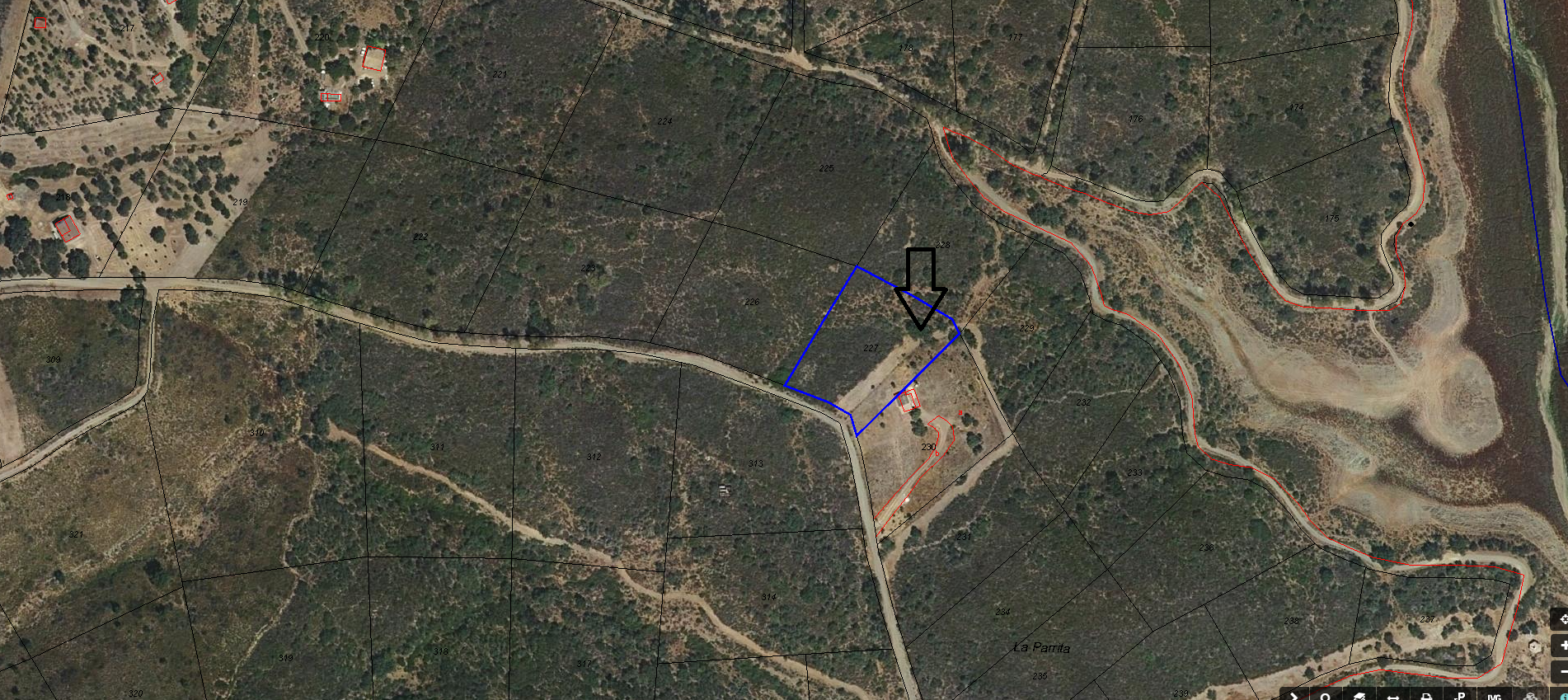Tap the crosshair locate button
1568x700 pixels.
click(x=1561, y=619)
